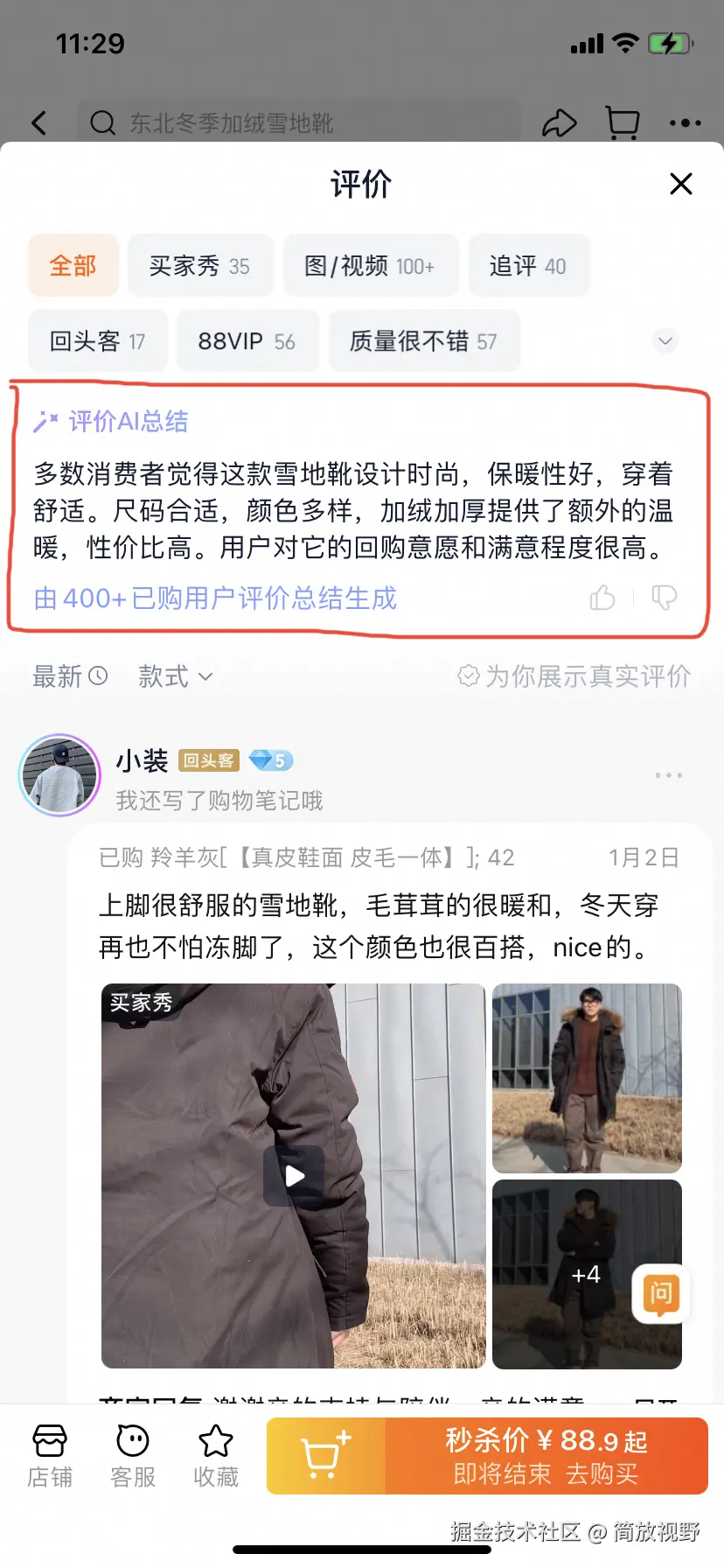Give a thumbs down to the AI summary
This screenshot has height=1568, width=724.
click(664, 598)
